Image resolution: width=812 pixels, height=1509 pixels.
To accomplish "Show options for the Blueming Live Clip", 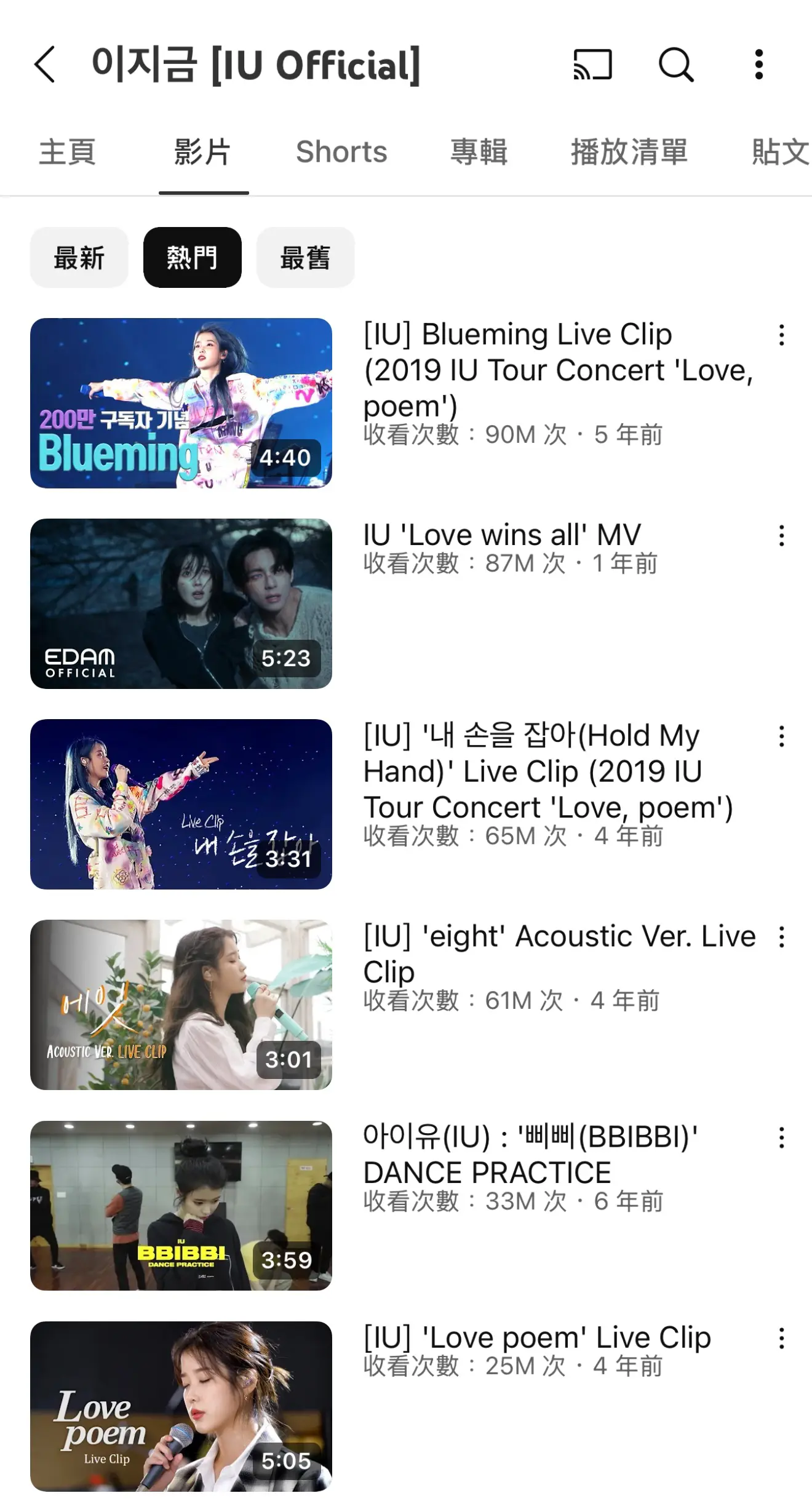I will click(781, 335).
